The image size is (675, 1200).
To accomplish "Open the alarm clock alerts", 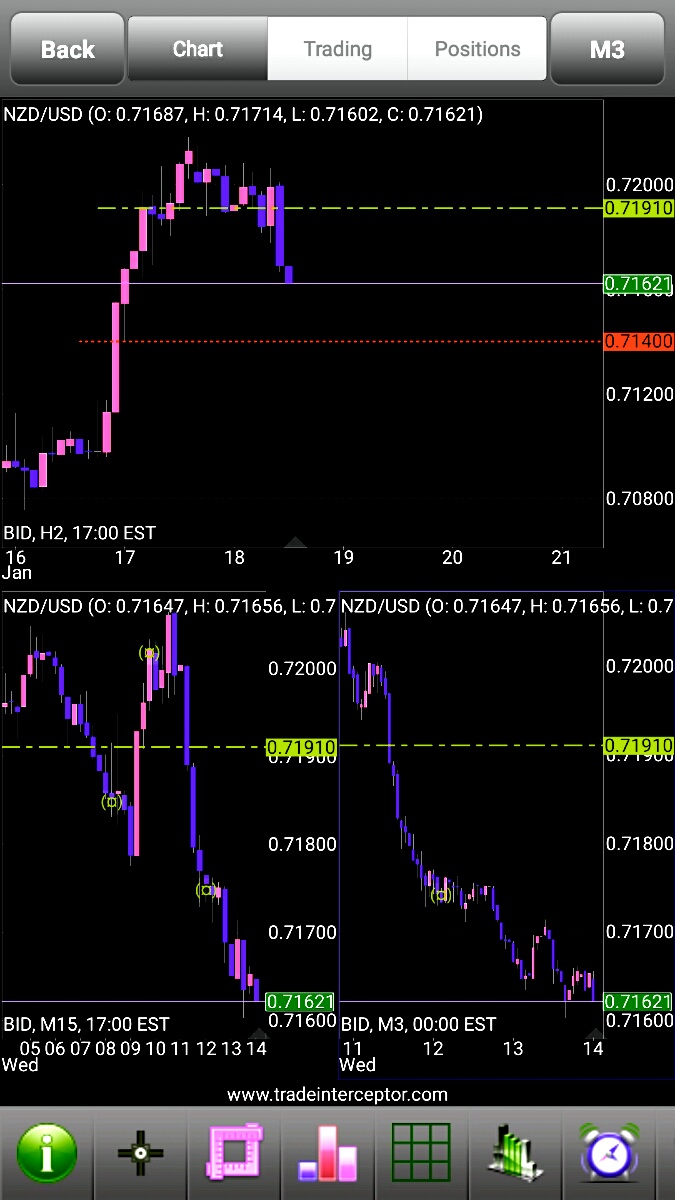I will coord(610,1153).
